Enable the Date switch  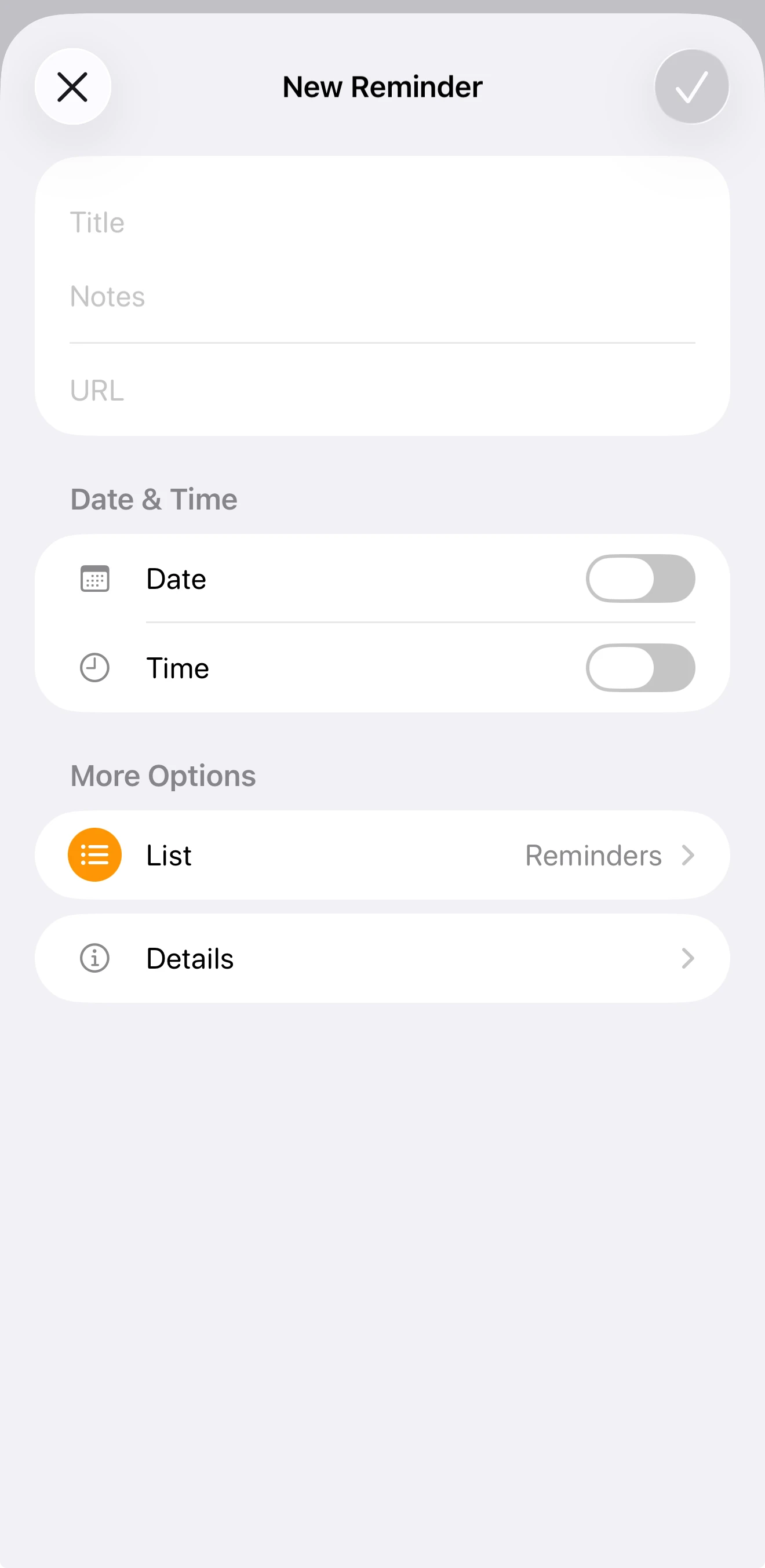pyautogui.click(x=640, y=579)
